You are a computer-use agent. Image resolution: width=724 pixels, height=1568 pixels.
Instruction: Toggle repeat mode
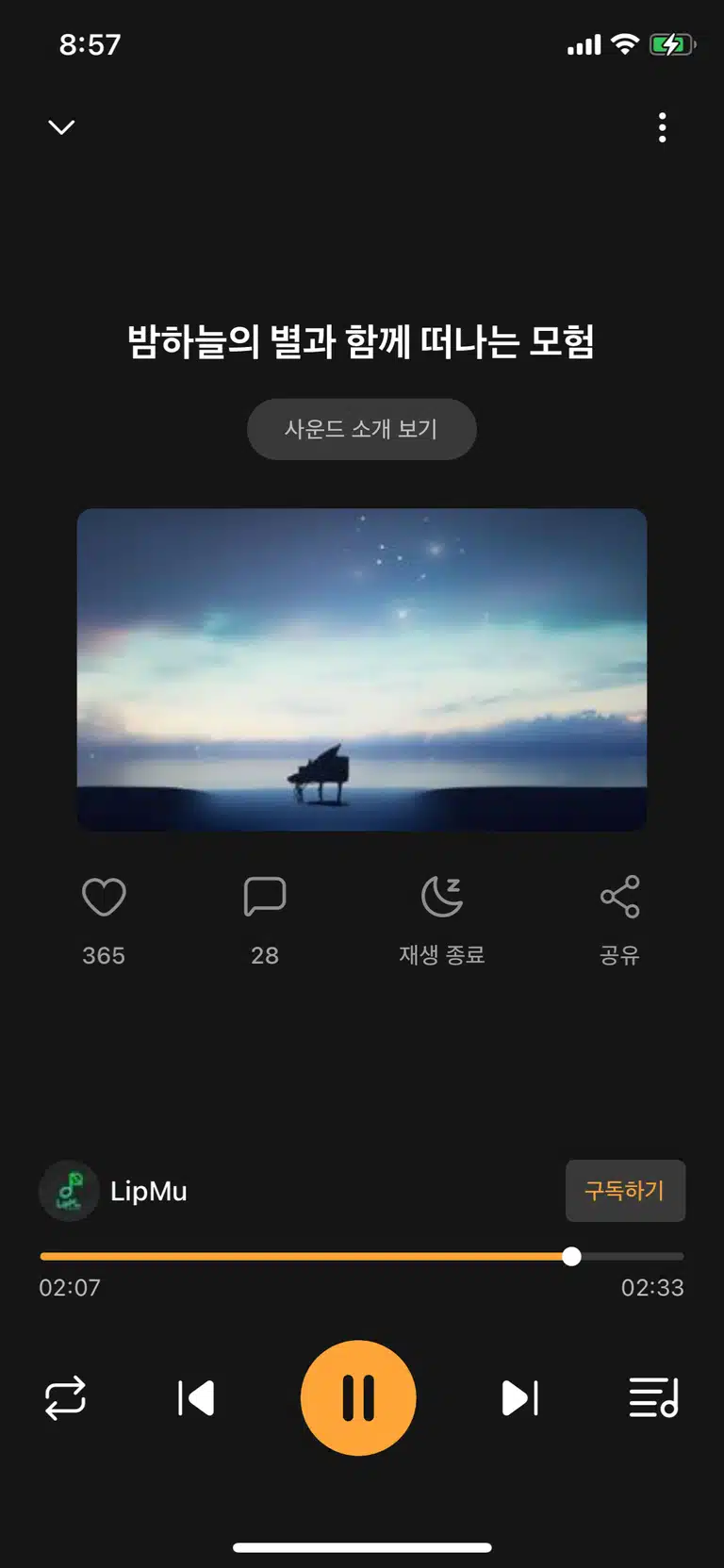click(65, 1398)
